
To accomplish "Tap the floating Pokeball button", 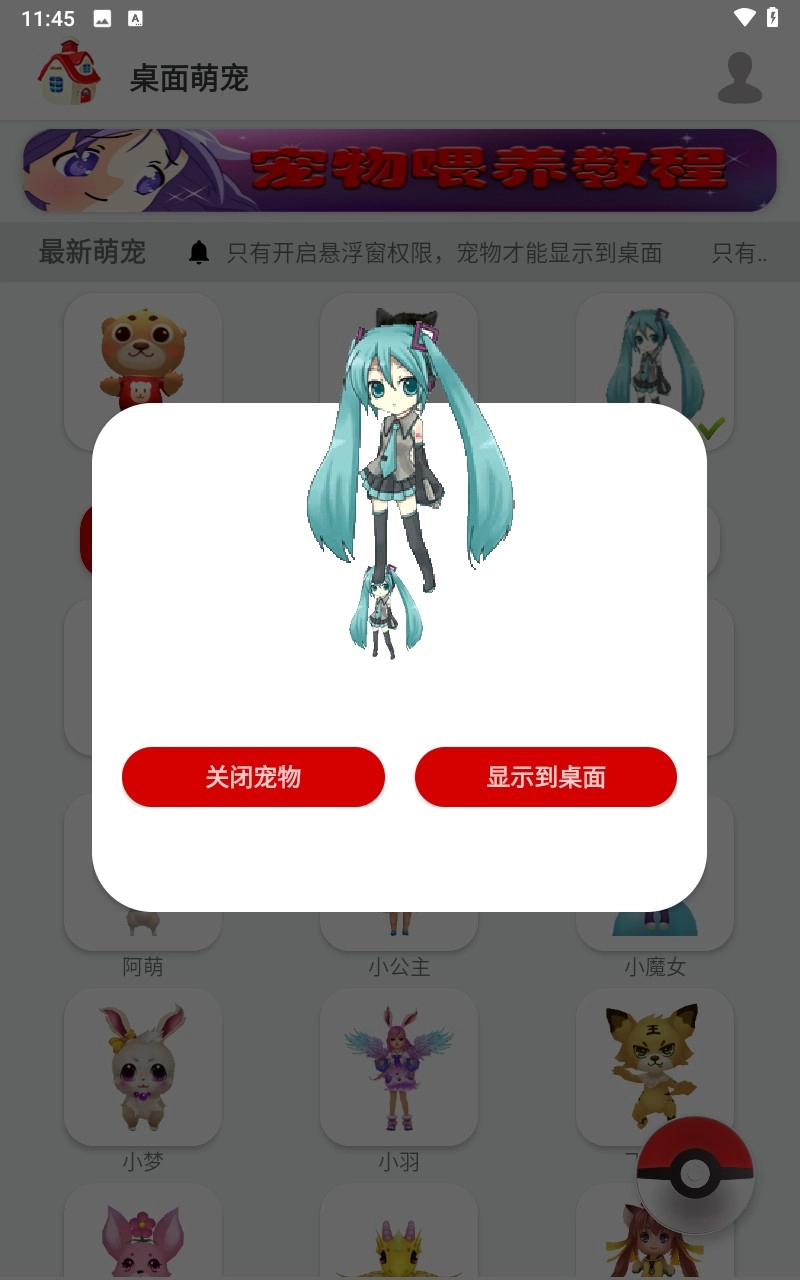I will (x=695, y=1174).
